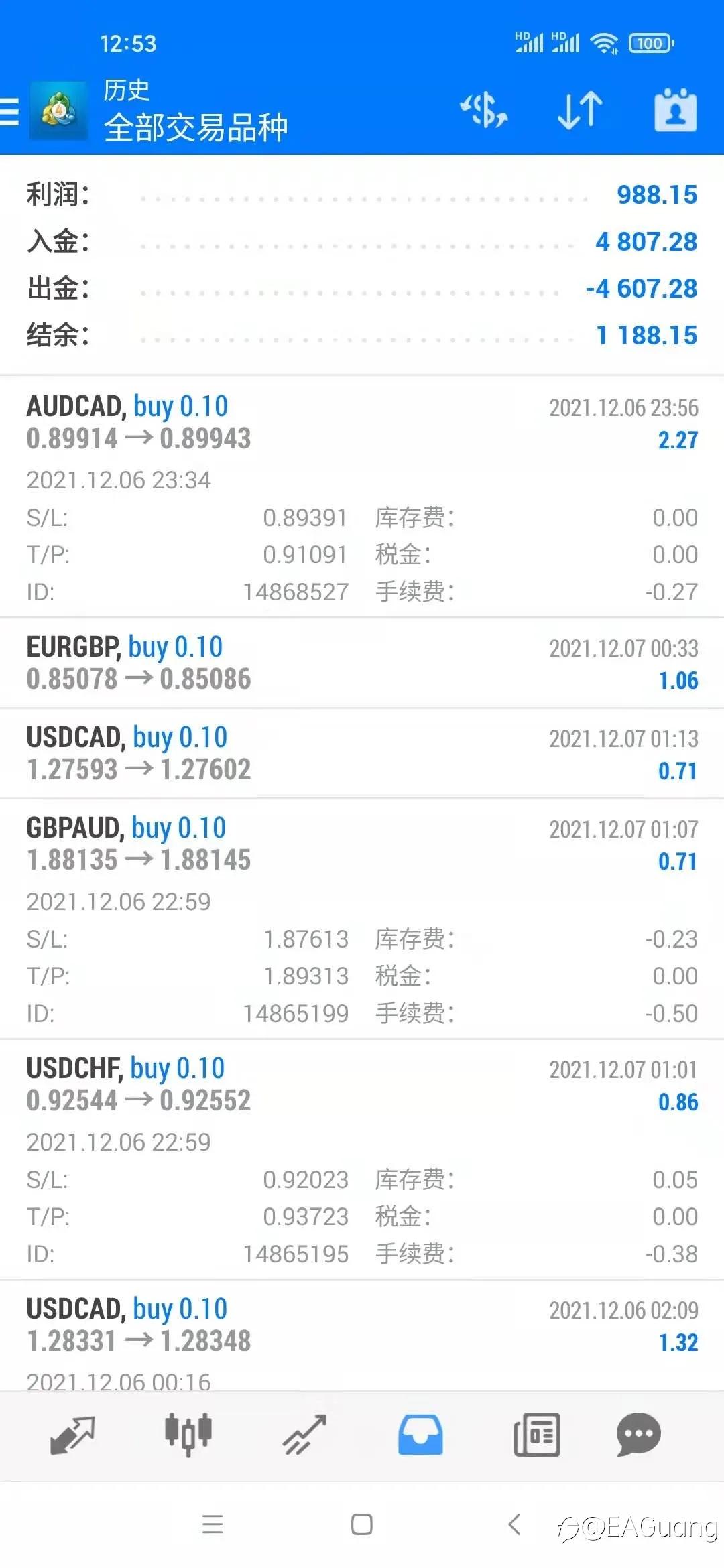The image size is (724, 1568).
Task: Collapse the GBPAUD buy 0.10 trade
Action: click(362, 919)
